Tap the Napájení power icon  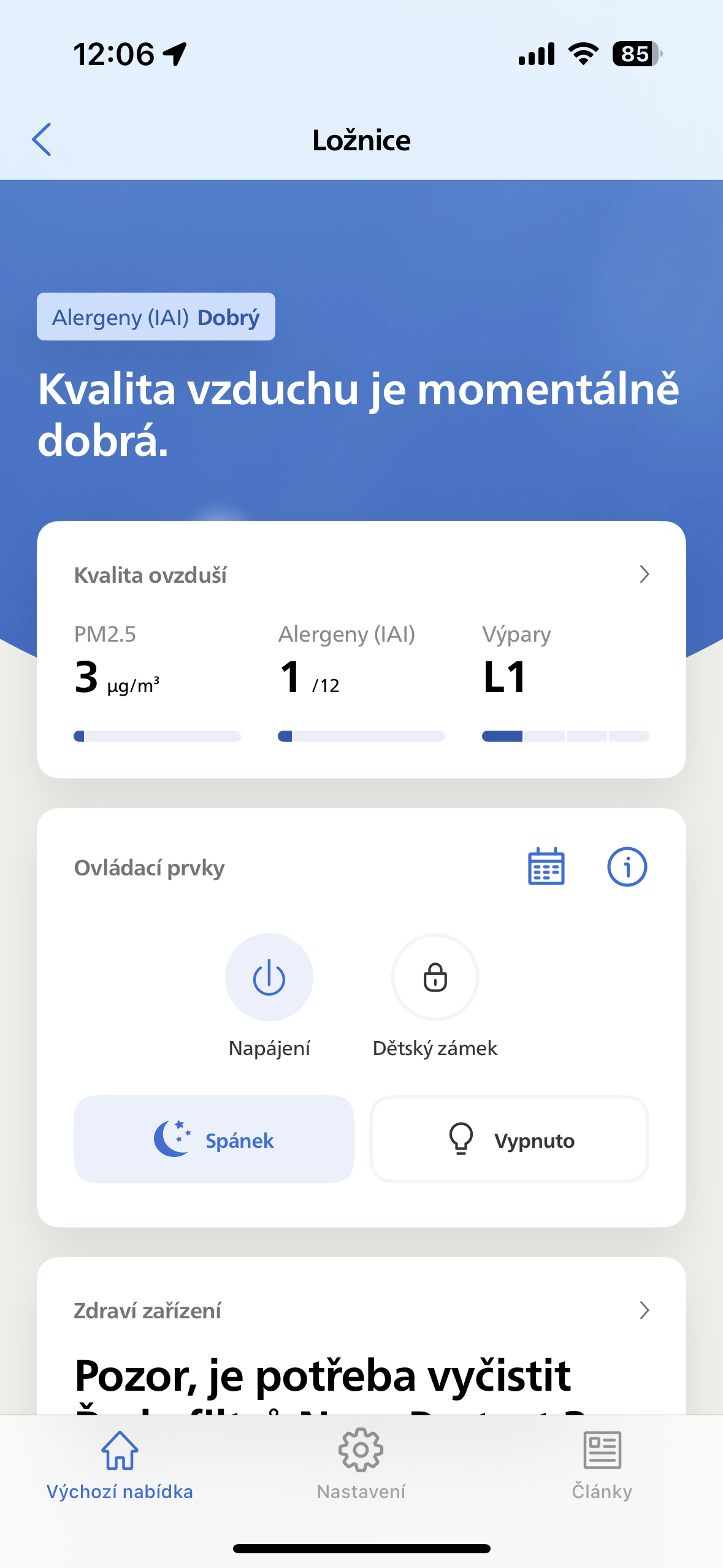269,977
